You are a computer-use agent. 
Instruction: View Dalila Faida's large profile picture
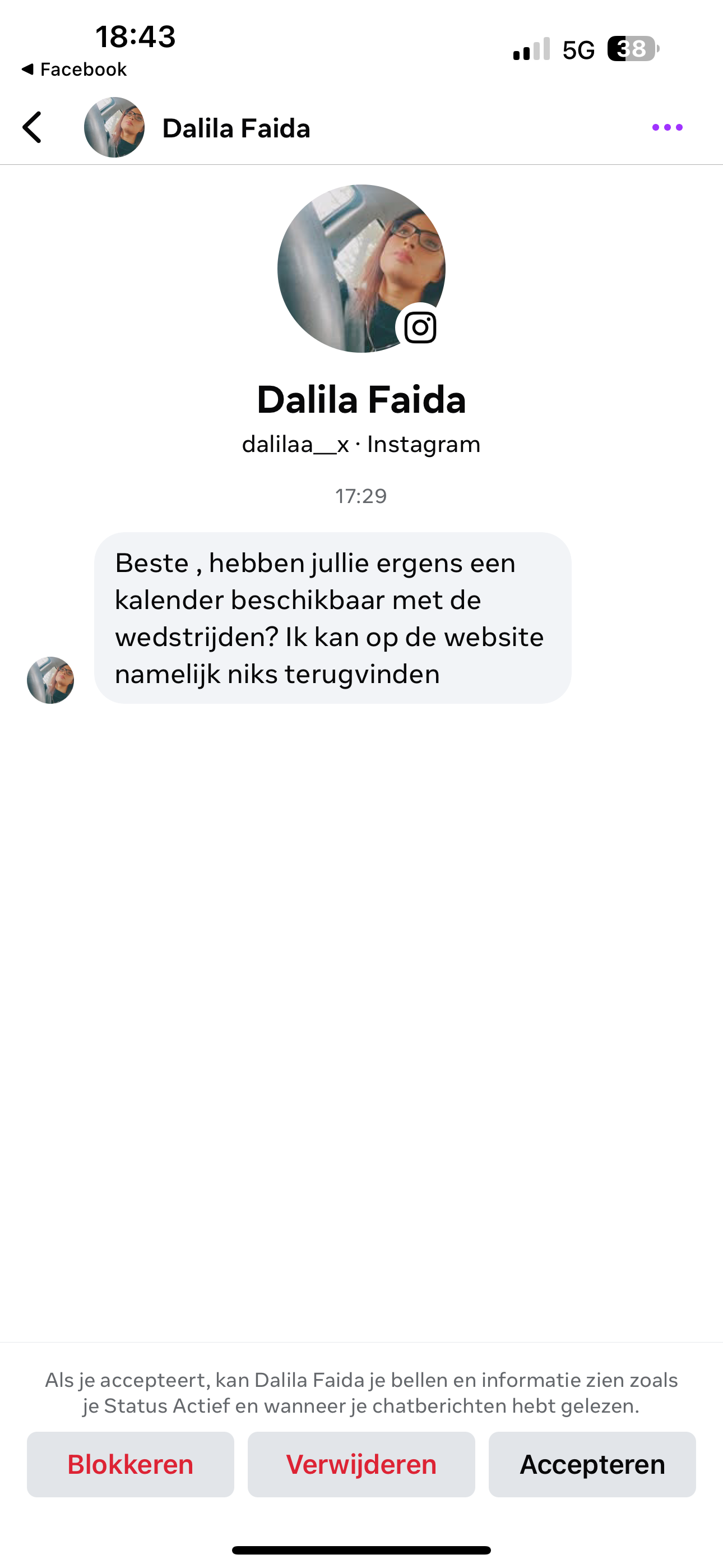361,269
